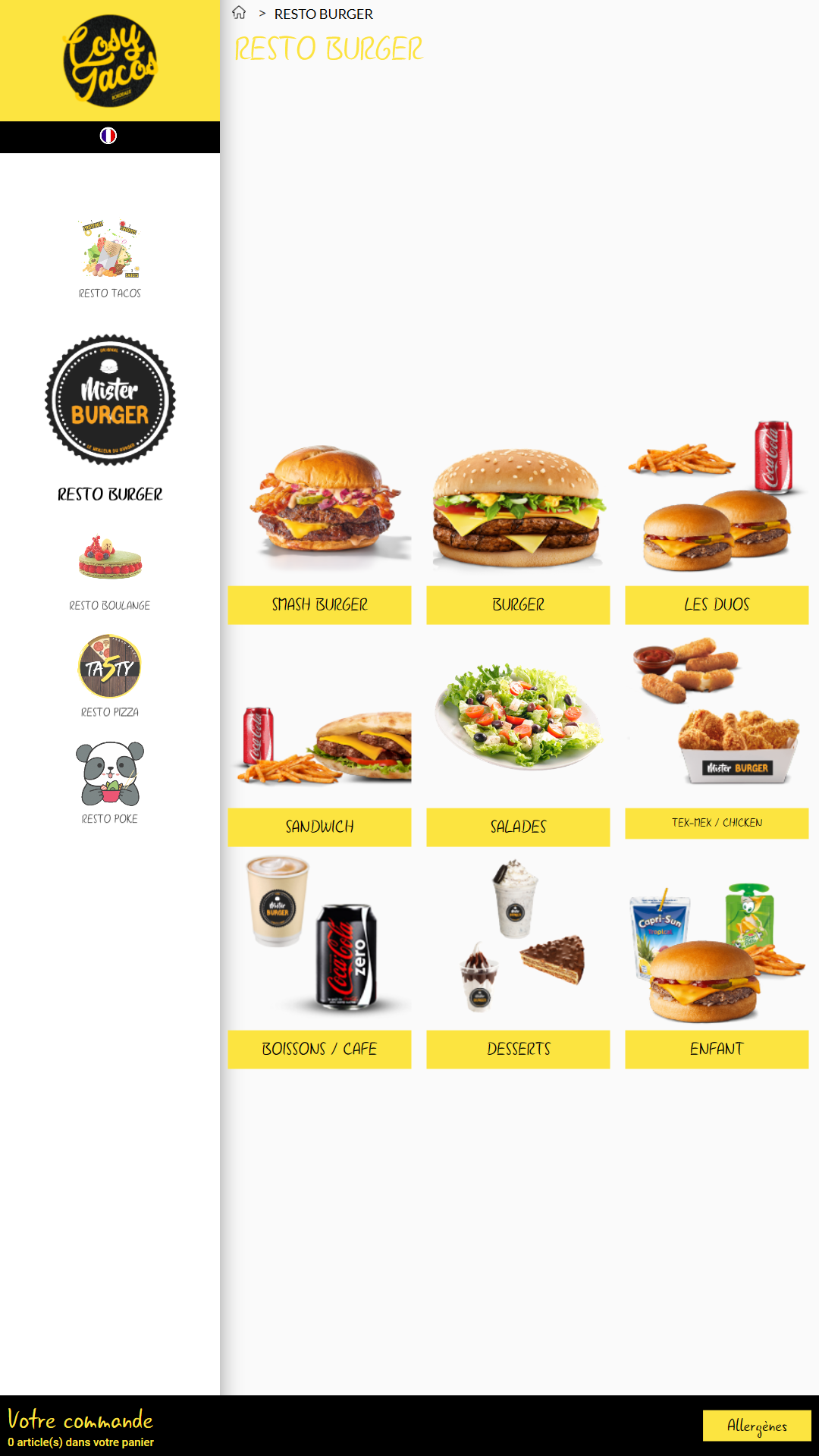
Task: Open the Smash Burger category
Action: coord(319,604)
